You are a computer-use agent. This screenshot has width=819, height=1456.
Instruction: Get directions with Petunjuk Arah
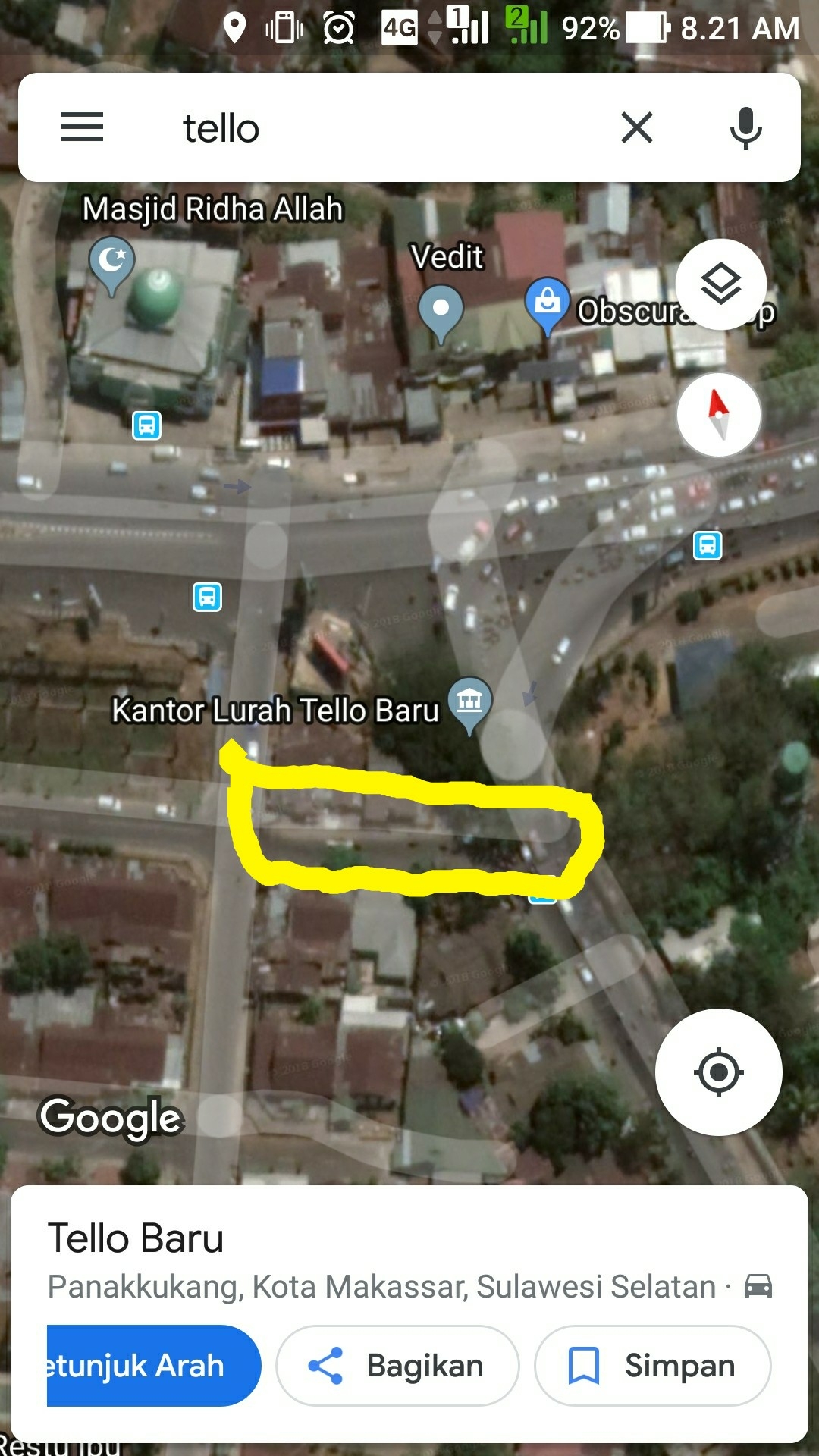(154, 1366)
